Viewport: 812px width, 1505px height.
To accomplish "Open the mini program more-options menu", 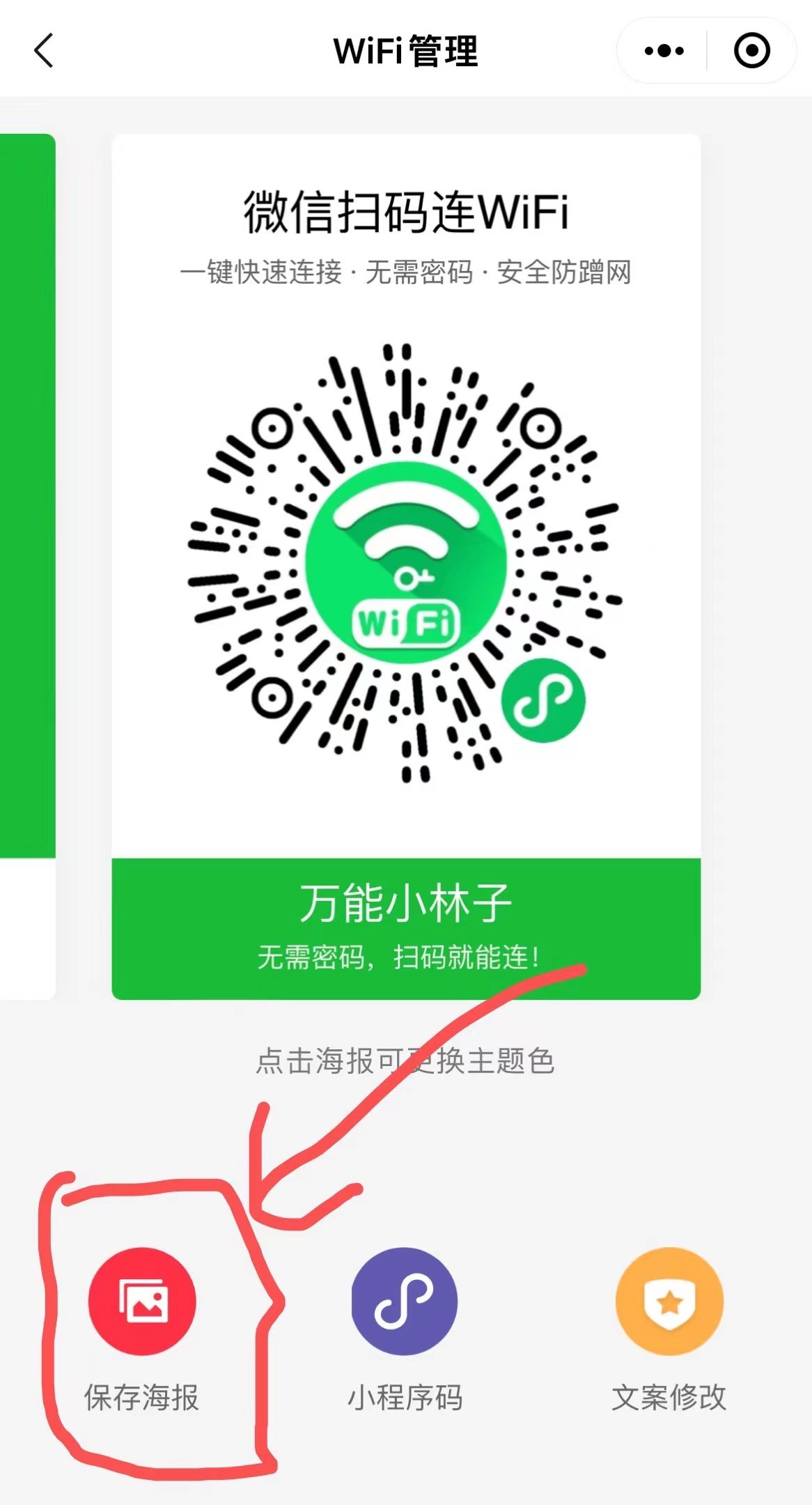I will coord(664,51).
